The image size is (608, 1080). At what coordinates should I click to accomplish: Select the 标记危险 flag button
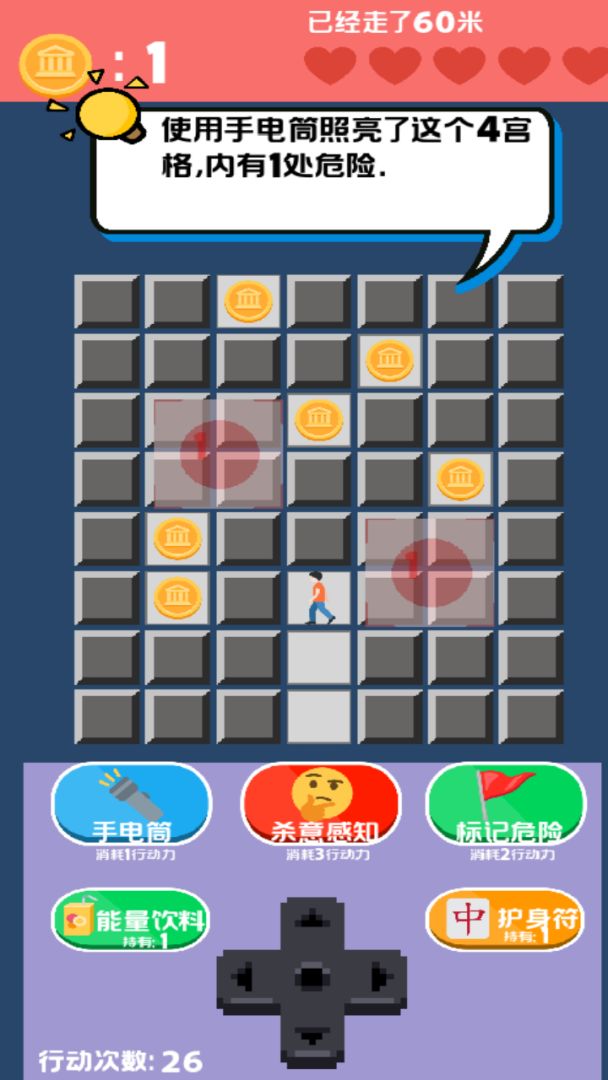tap(506, 806)
